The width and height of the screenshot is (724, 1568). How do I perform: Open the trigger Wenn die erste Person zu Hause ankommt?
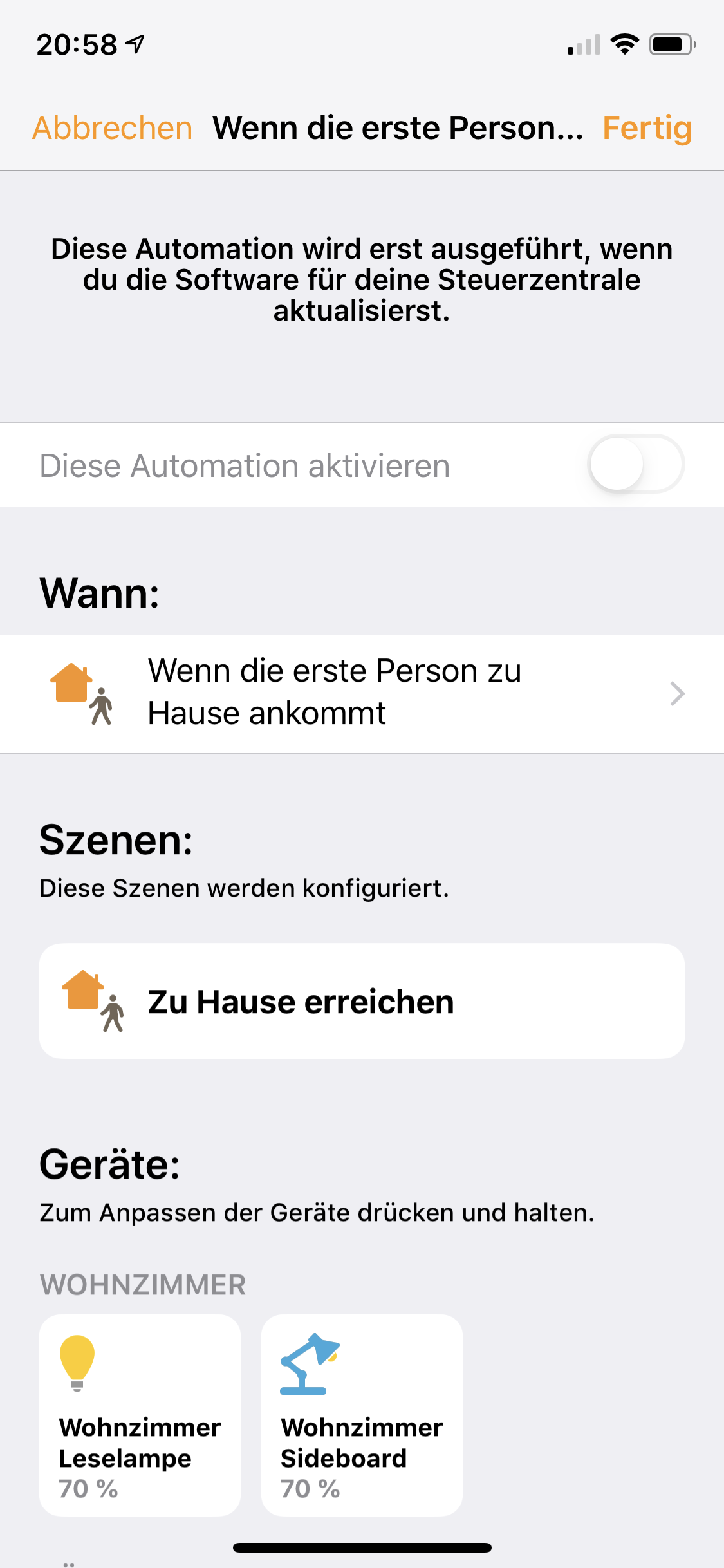[362, 693]
